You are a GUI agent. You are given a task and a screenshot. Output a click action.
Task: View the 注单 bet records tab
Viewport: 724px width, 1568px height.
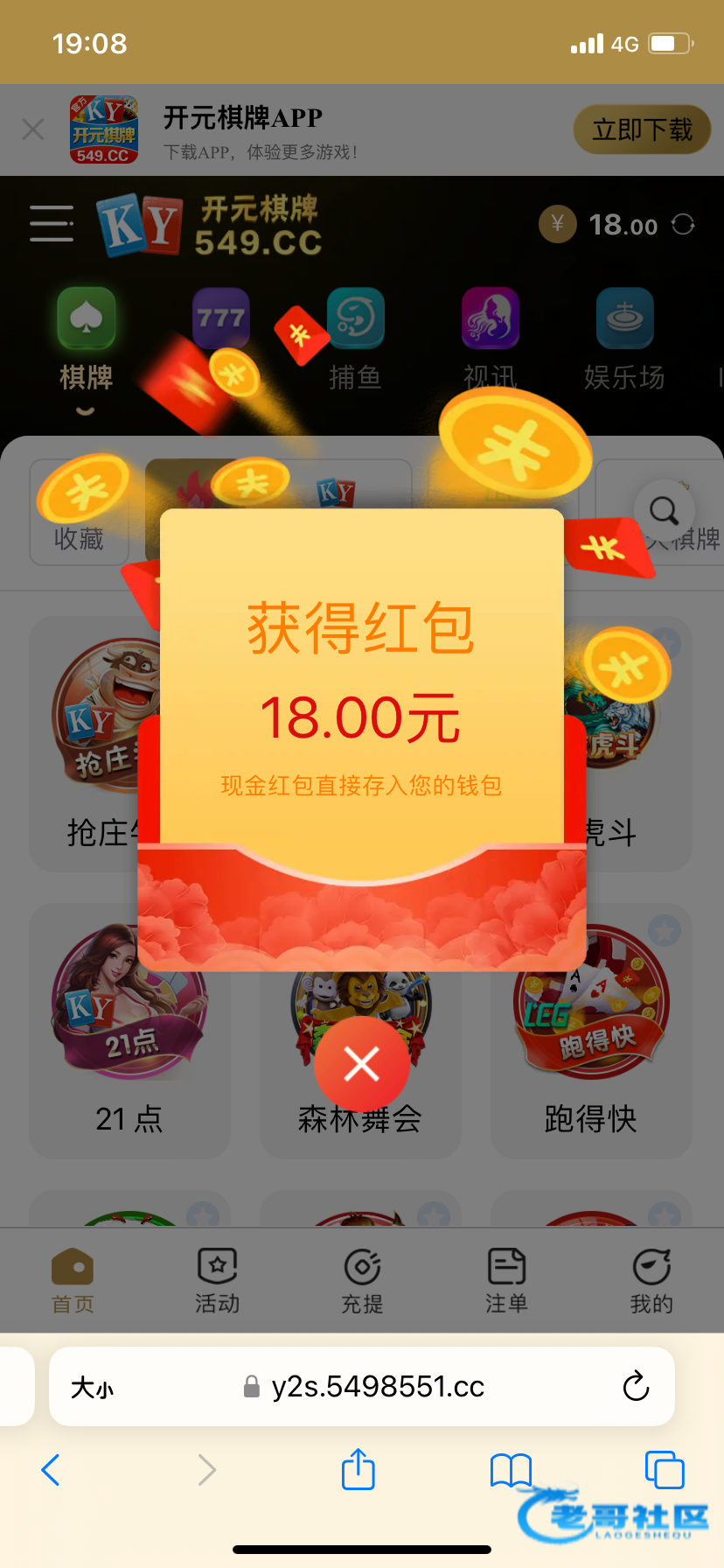pos(506,1280)
